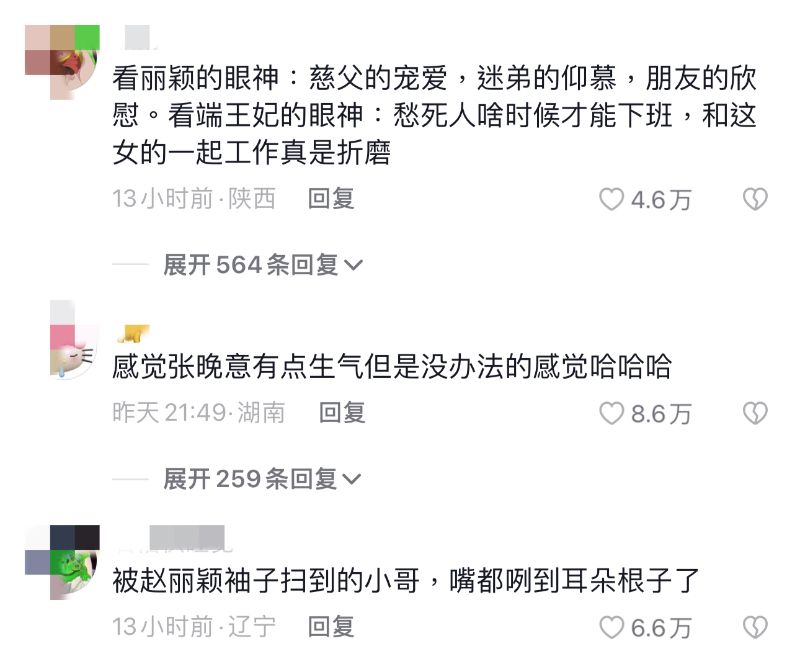Dislike the comment from 辽宁

pos(755,627)
